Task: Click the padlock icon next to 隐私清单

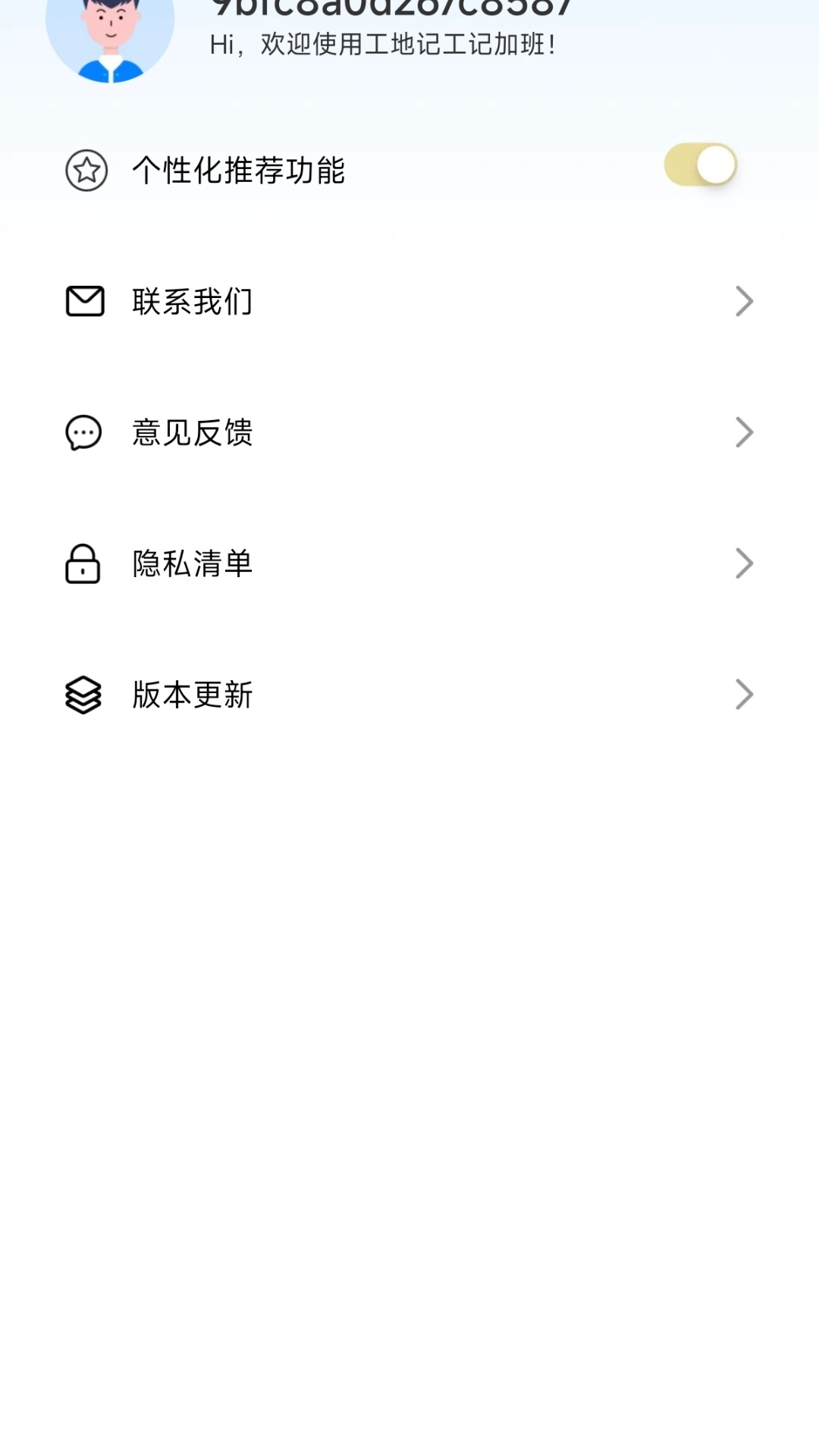Action: coord(83,564)
